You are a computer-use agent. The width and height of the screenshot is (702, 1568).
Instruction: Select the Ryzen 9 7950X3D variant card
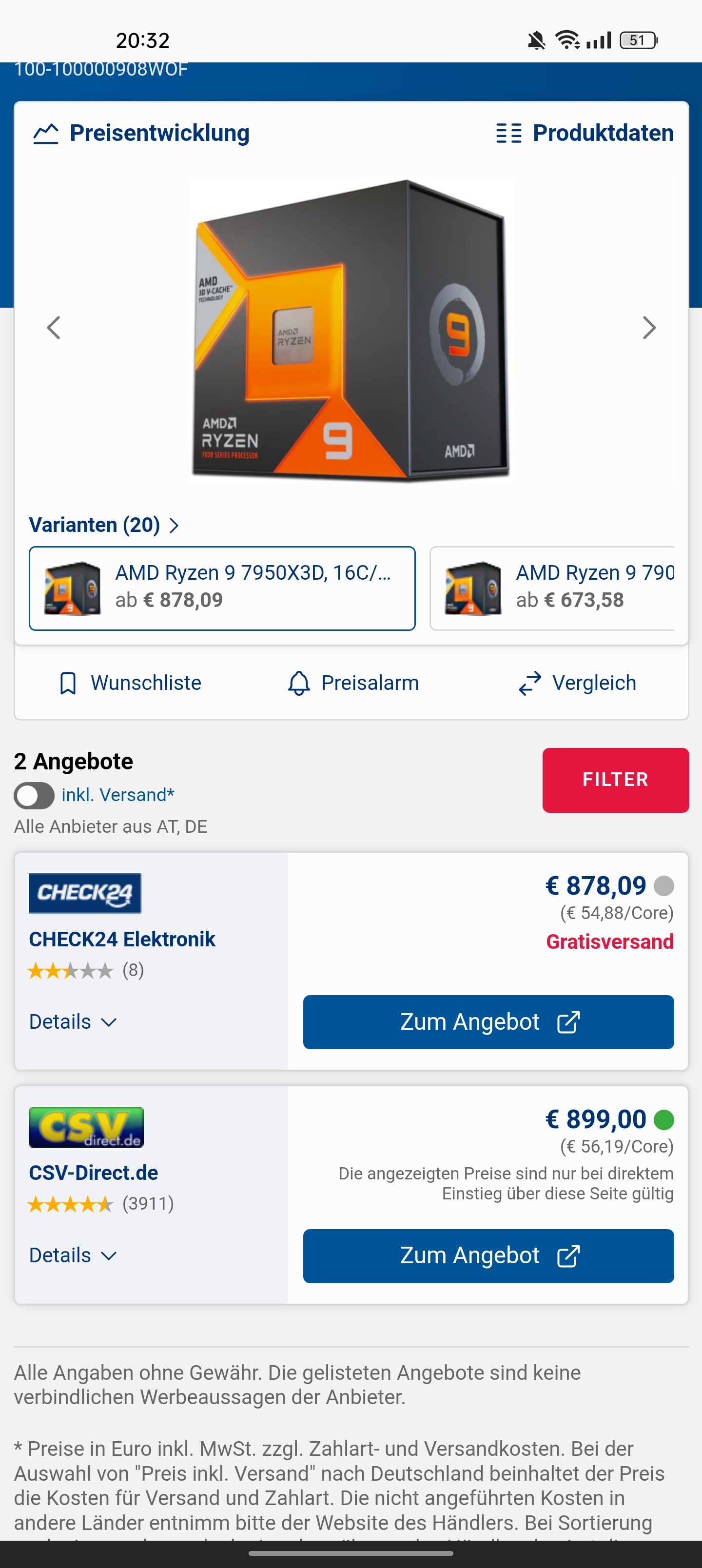pyautogui.click(x=222, y=588)
